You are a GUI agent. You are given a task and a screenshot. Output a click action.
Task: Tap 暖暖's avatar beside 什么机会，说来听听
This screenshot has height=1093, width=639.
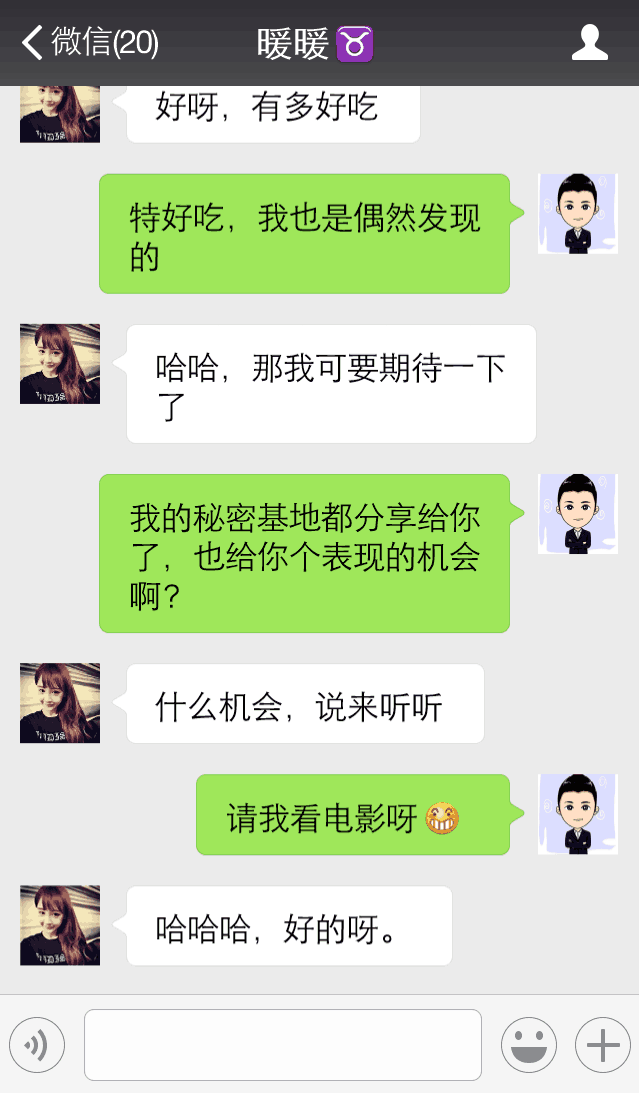(60, 703)
